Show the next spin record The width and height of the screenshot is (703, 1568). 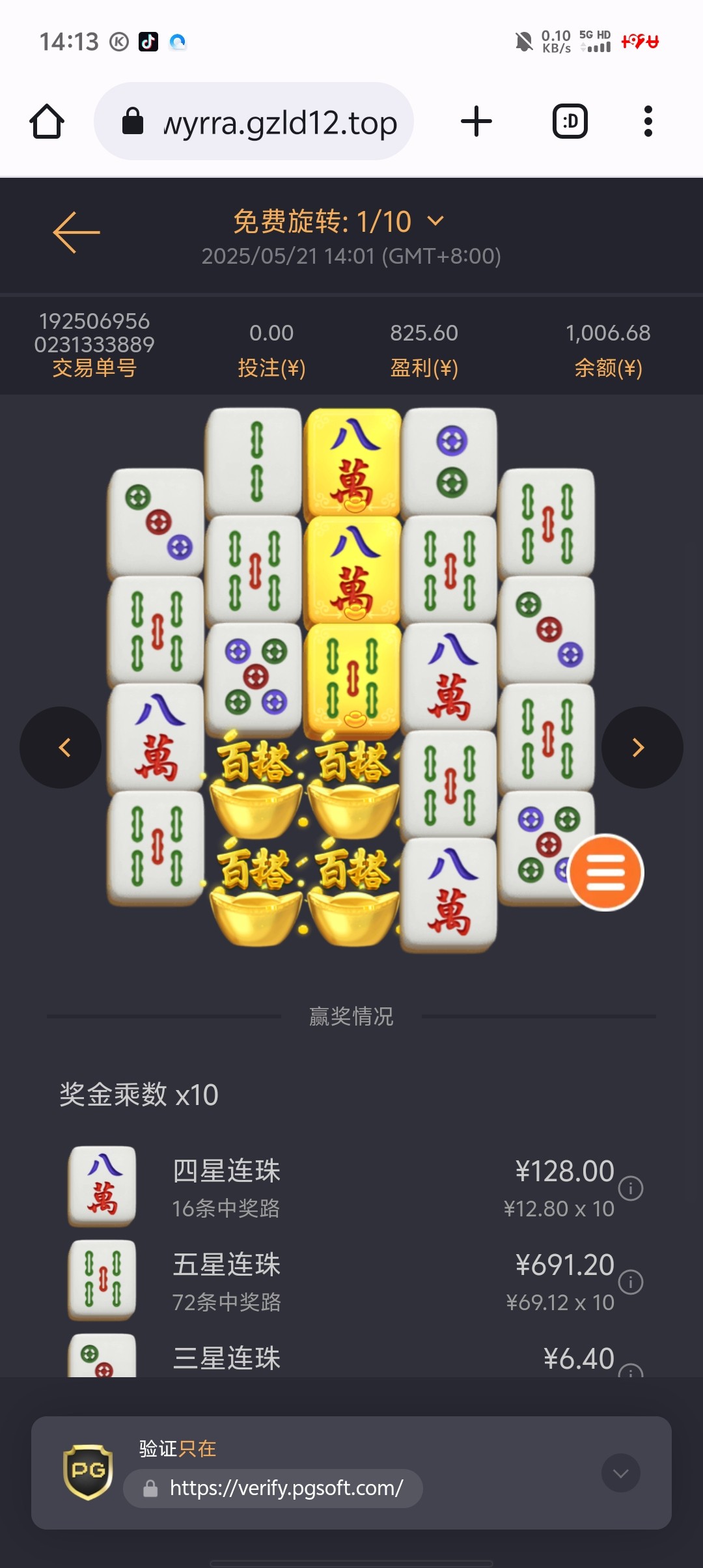[x=642, y=748]
